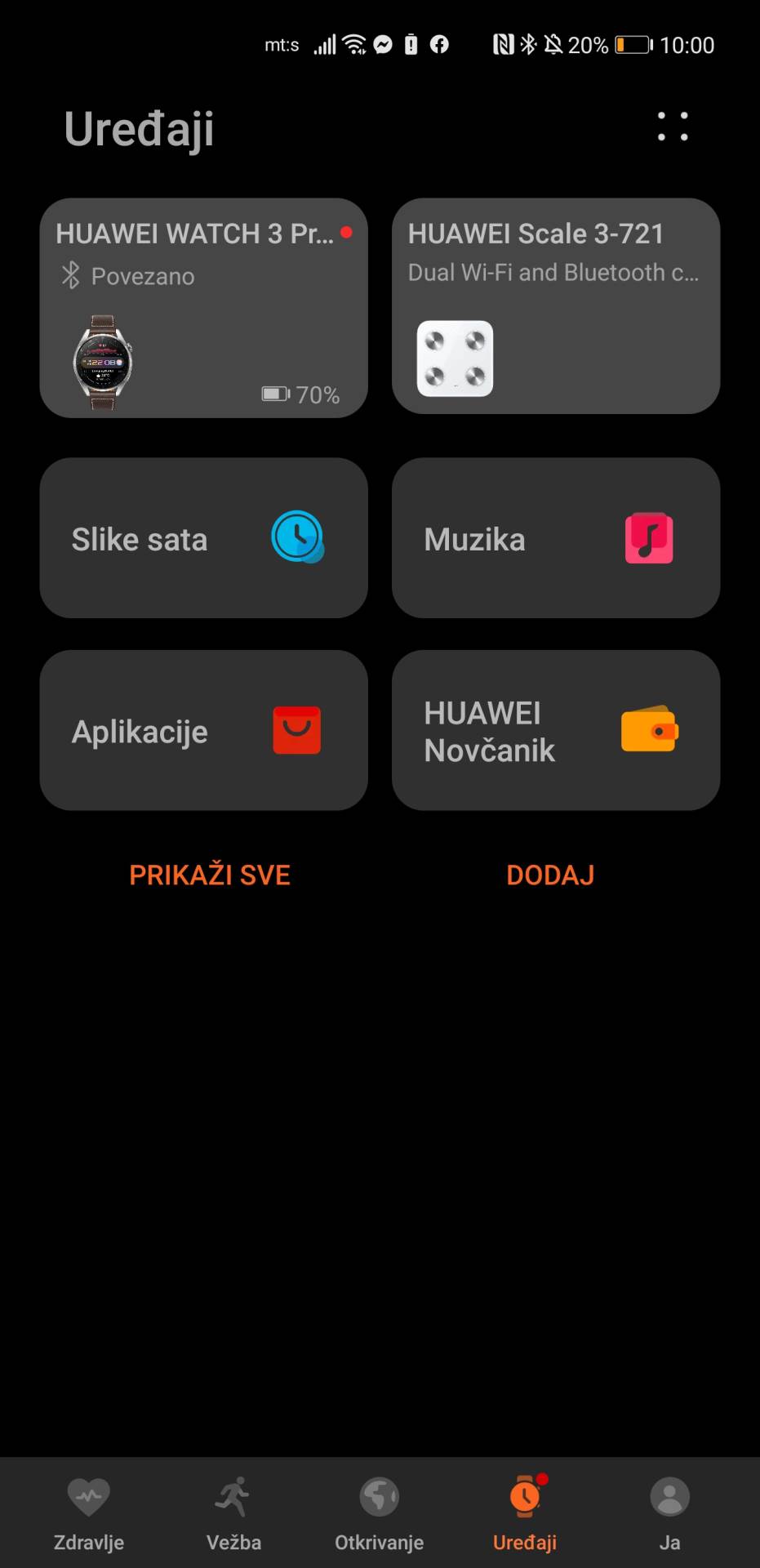
Task: Open the HUAWEI WATCH 3 Pro device card
Action: pos(203,310)
